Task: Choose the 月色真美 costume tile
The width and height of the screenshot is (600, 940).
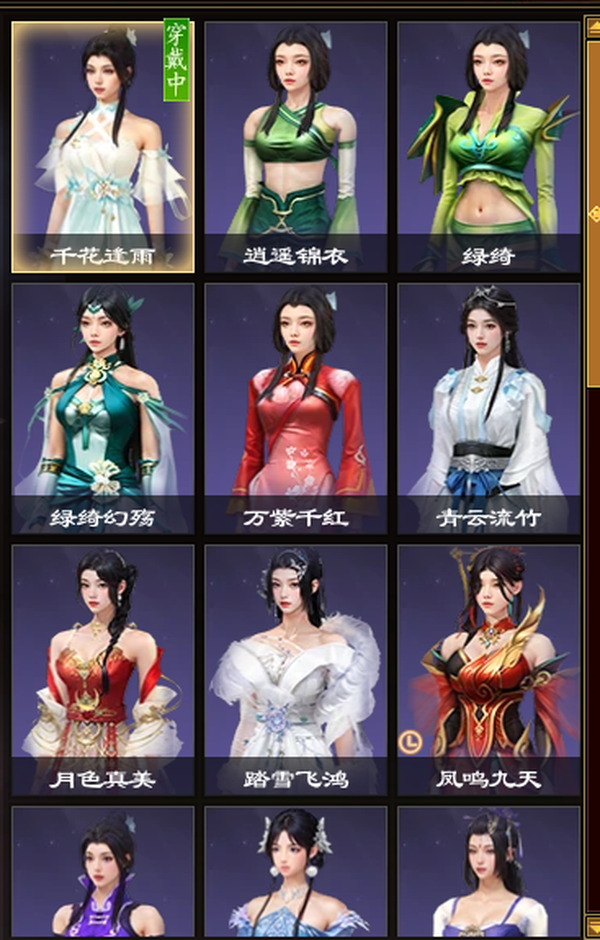Action: (x=103, y=669)
